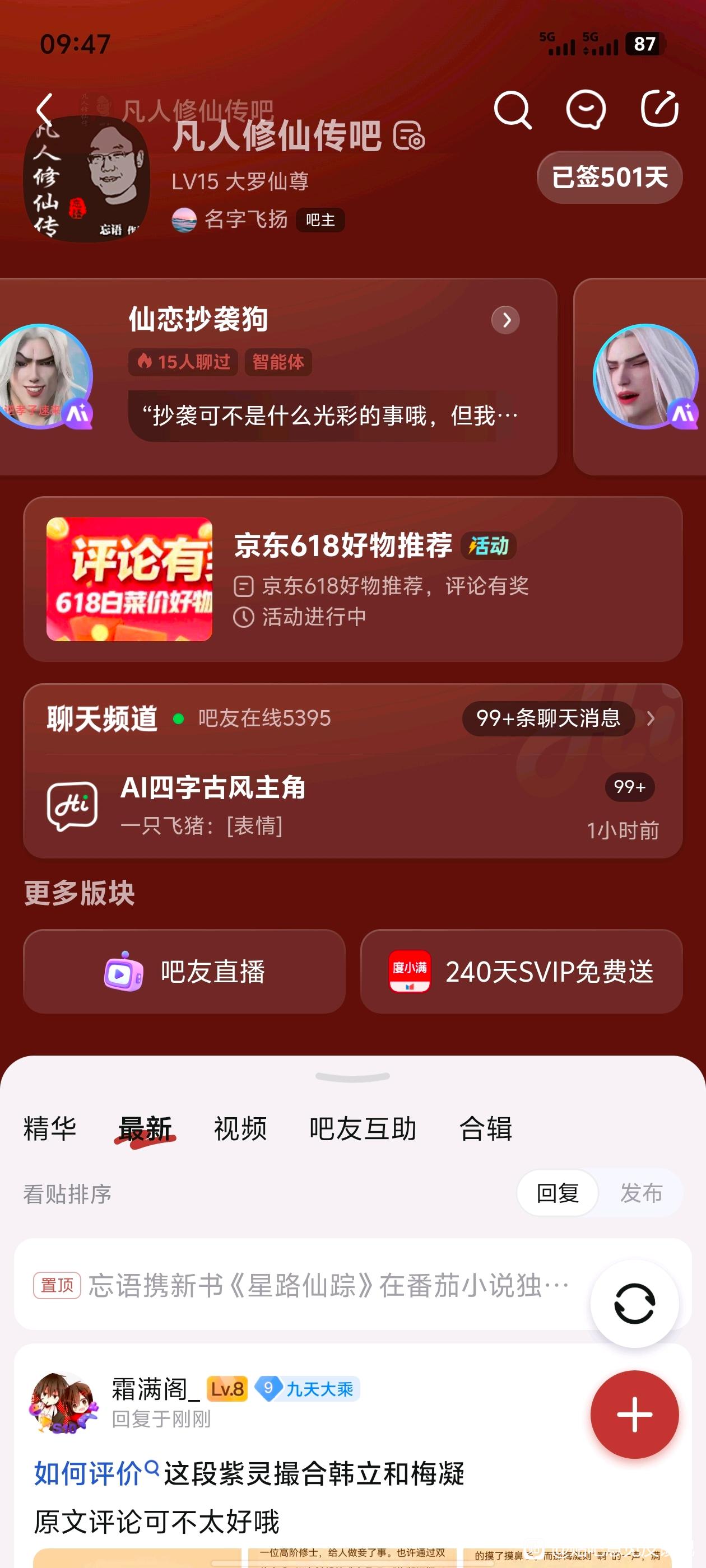The width and height of the screenshot is (706, 1568).
Task: Open search in this Tieba
Action: click(x=512, y=110)
